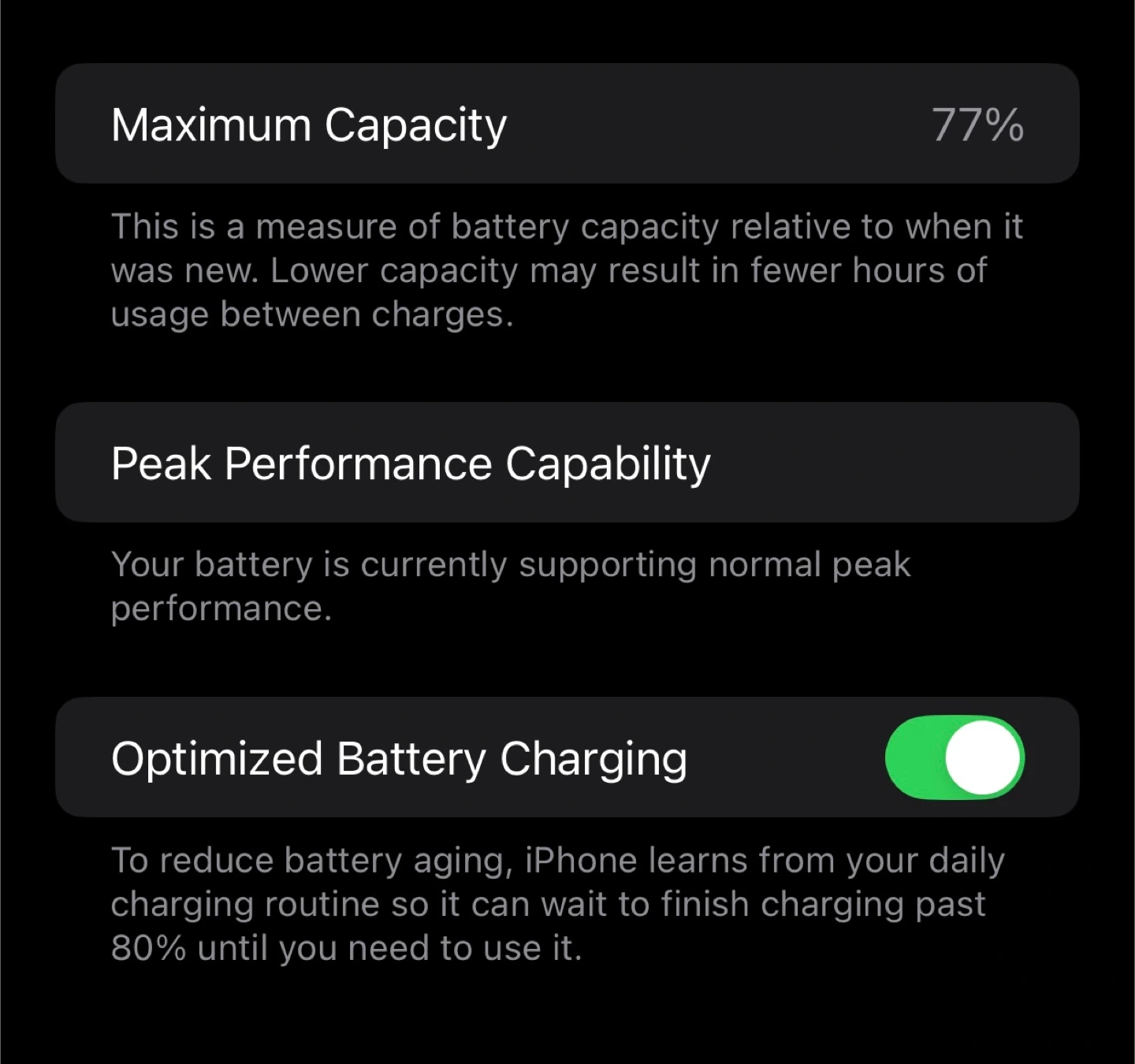Turn off Optimized Battery Charging switch

[955, 757]
